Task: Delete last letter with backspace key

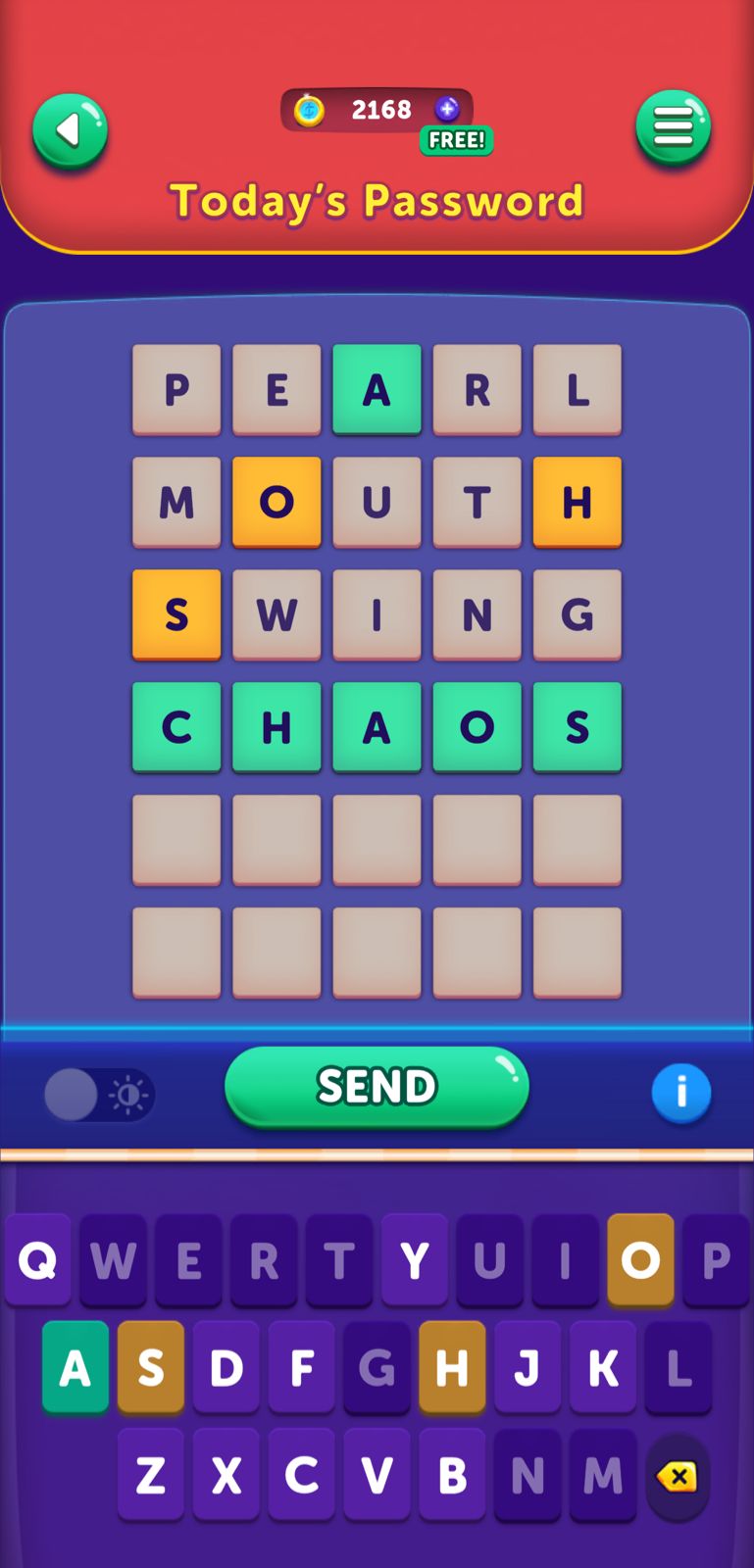Action: (x=678, y=1476)
